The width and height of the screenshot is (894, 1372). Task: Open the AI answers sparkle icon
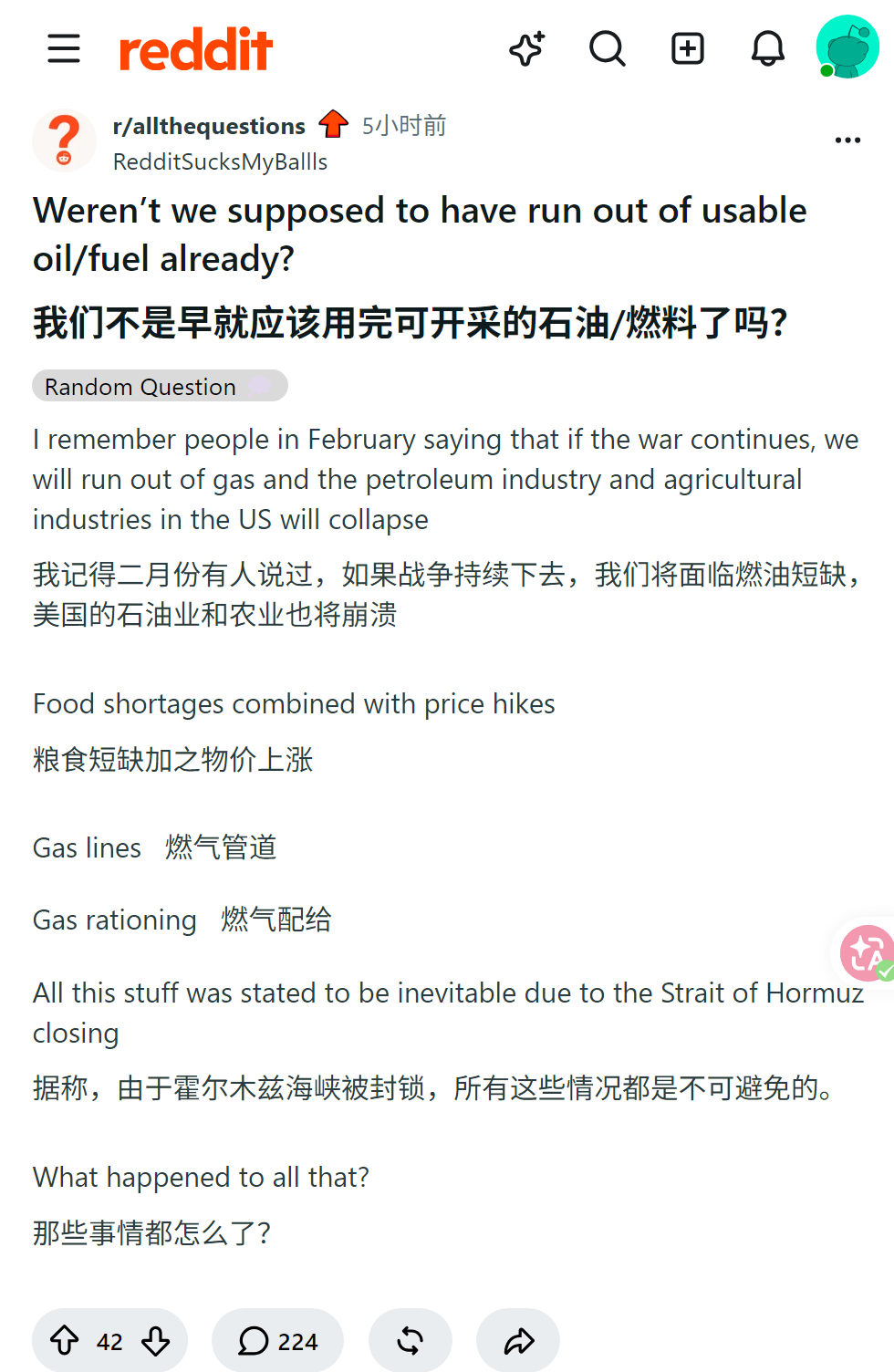click(527, 48)
